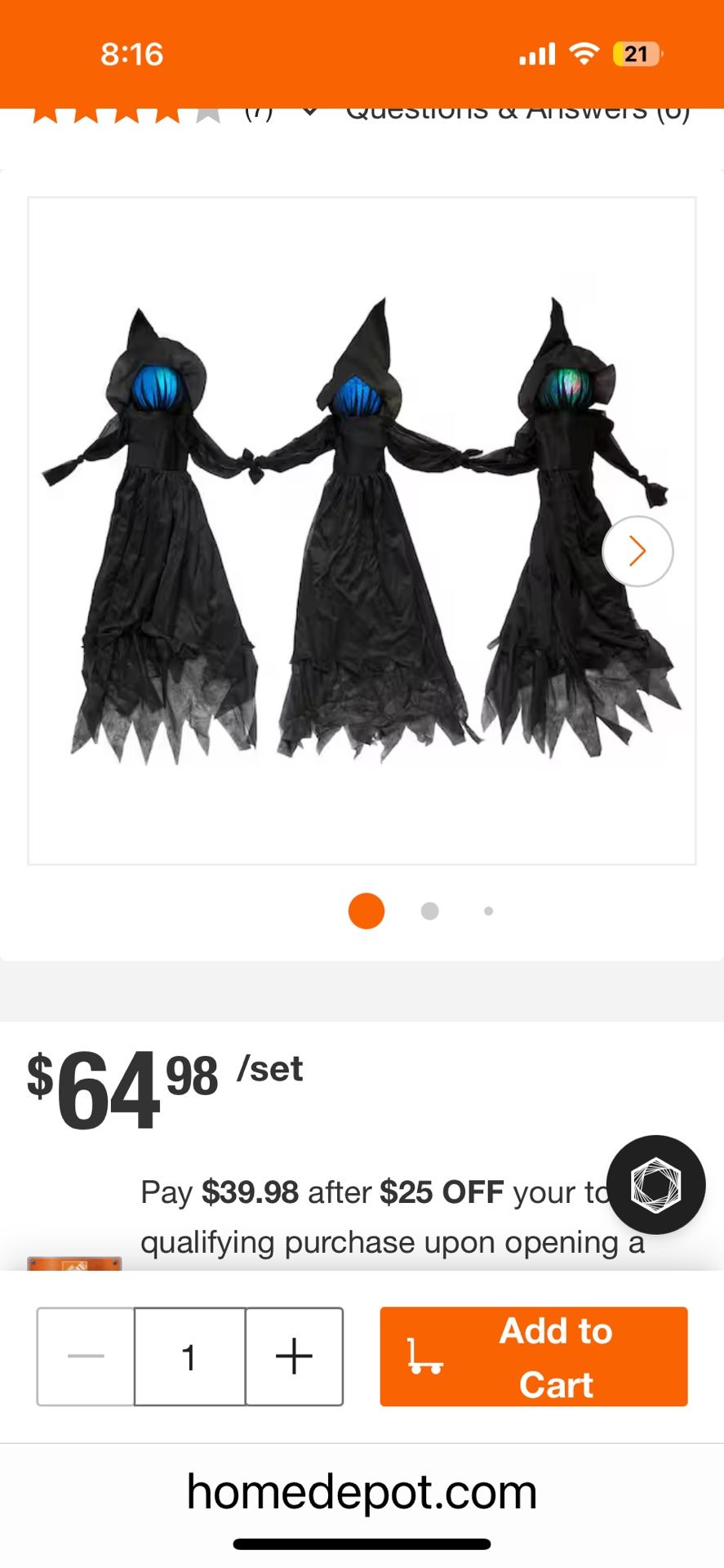Click the $25 OFF promotional offer text

(442, 1192)
